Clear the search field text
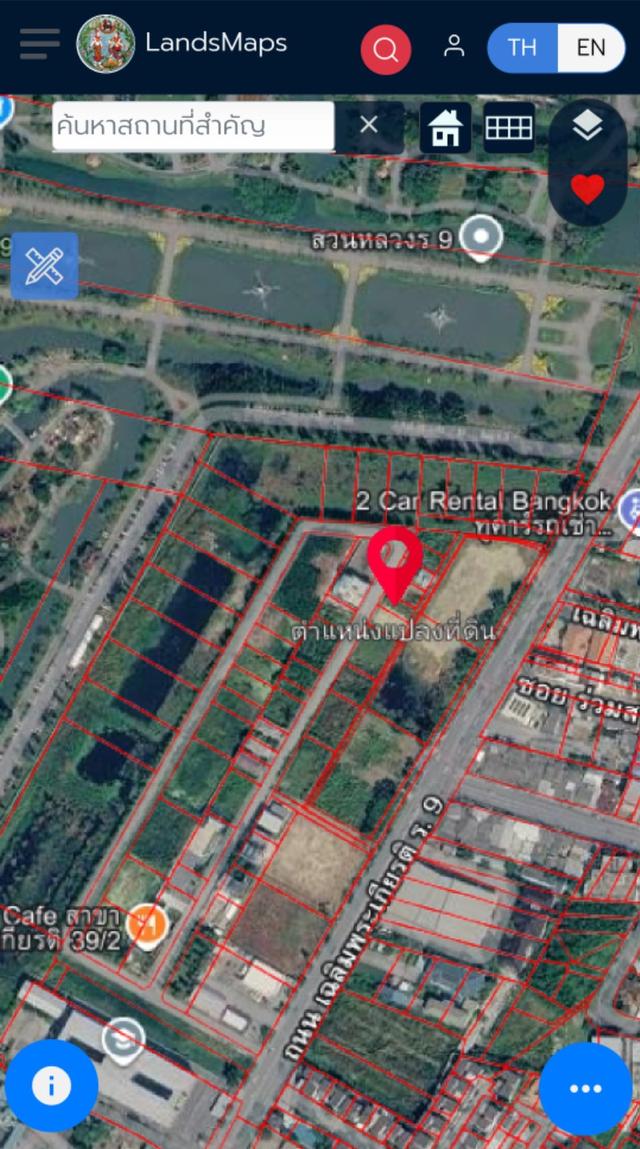The width and height of the screenshot is (640, 1149). pos(369,125)
